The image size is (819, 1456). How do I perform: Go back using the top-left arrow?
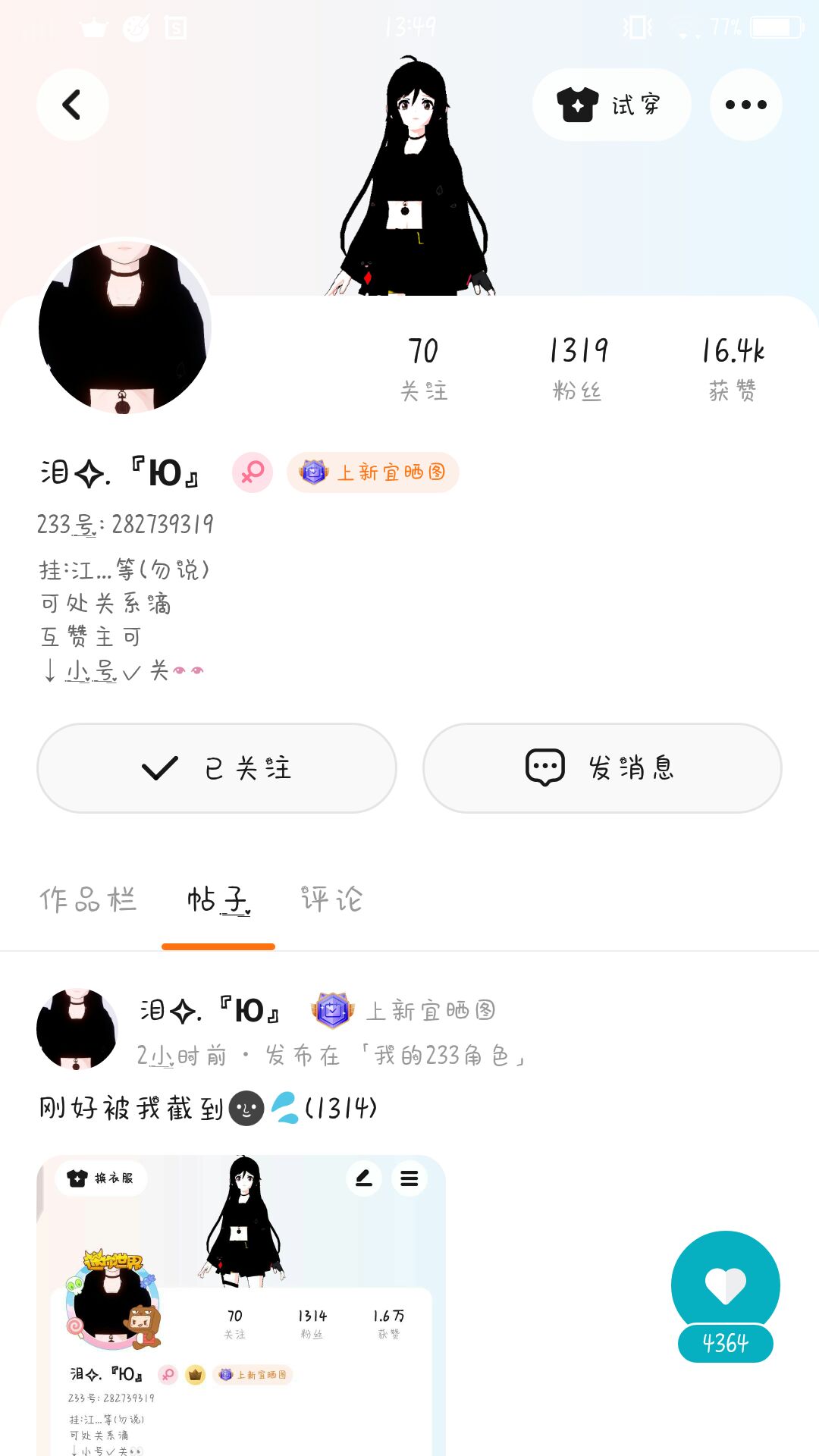72,105
